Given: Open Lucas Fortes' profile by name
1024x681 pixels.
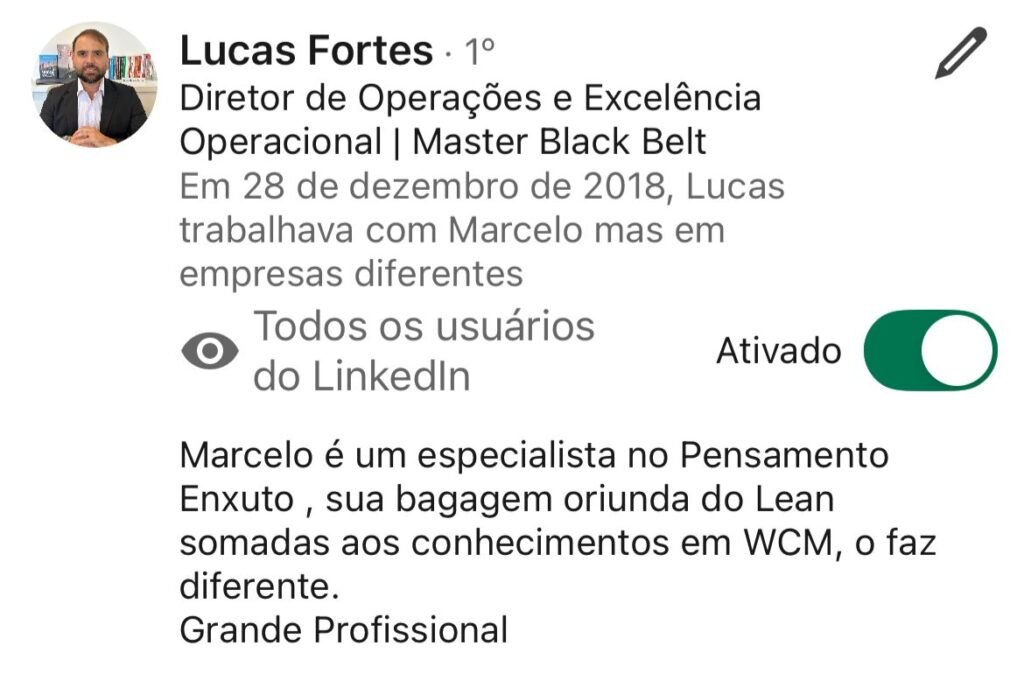Looking at the screenshot, I should coord(306,50).
